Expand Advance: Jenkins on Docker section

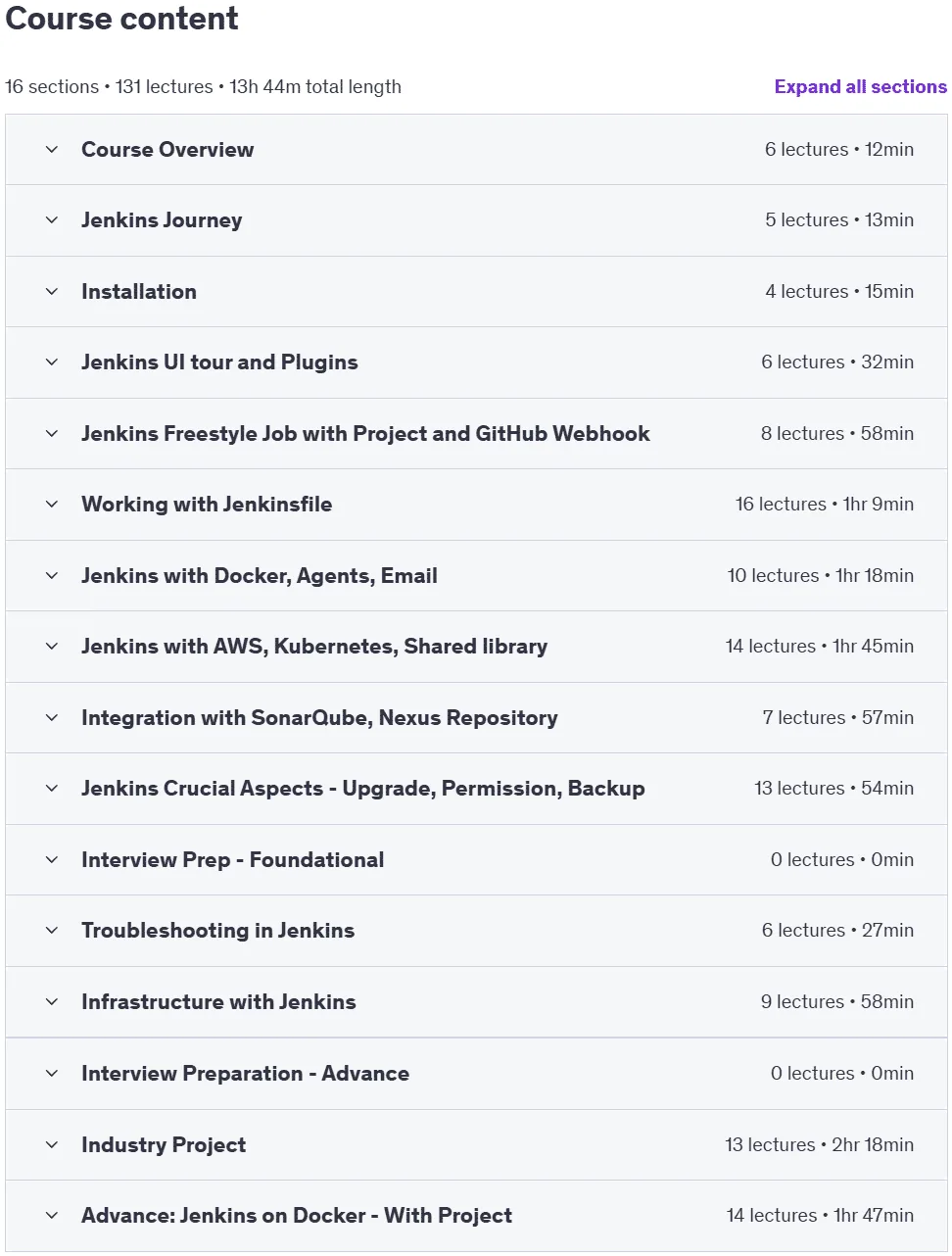(x=476, y=1216)
